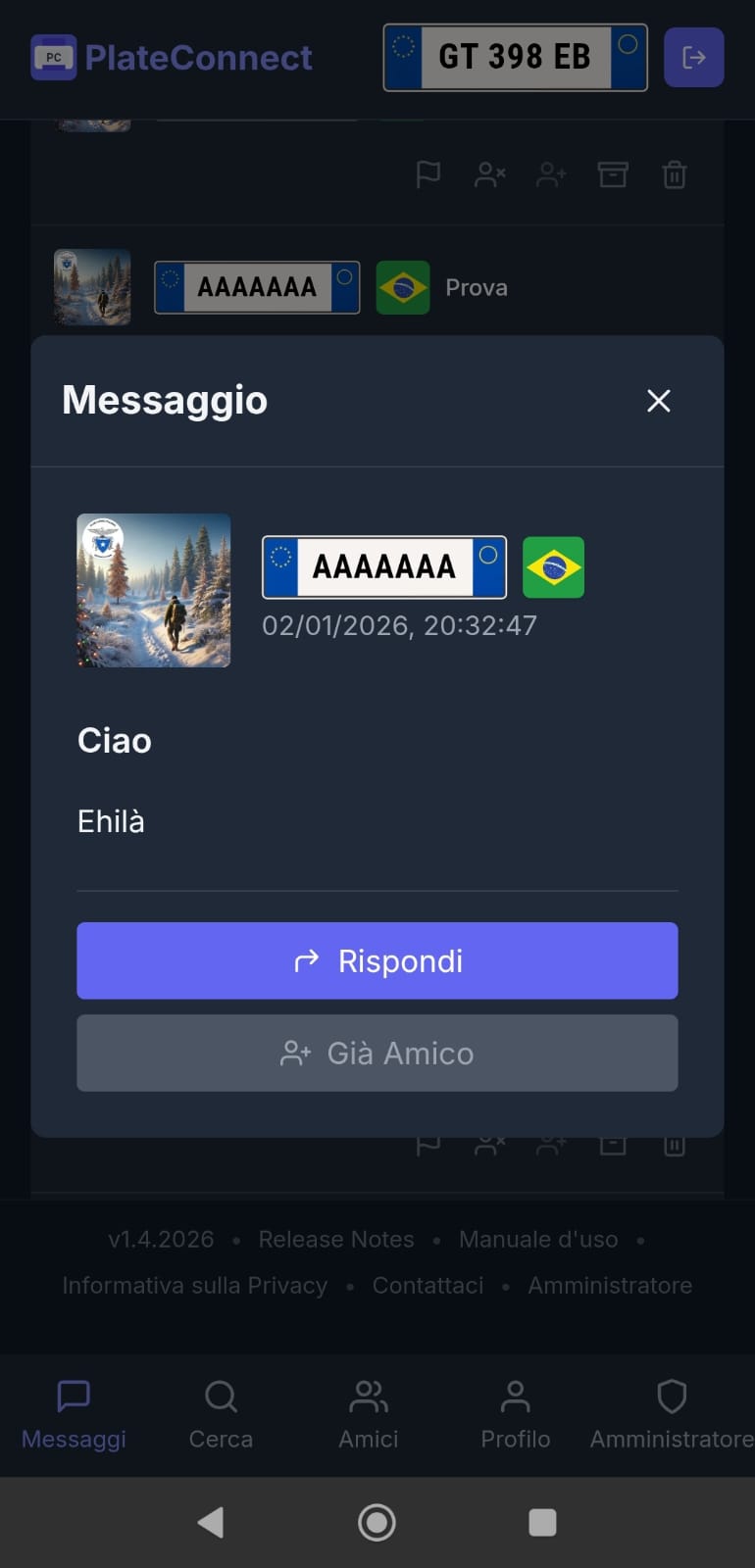Close the Messaggio dialog with the X
The height and width of the screenshot is (1568, 755).
tap(658, 401)
